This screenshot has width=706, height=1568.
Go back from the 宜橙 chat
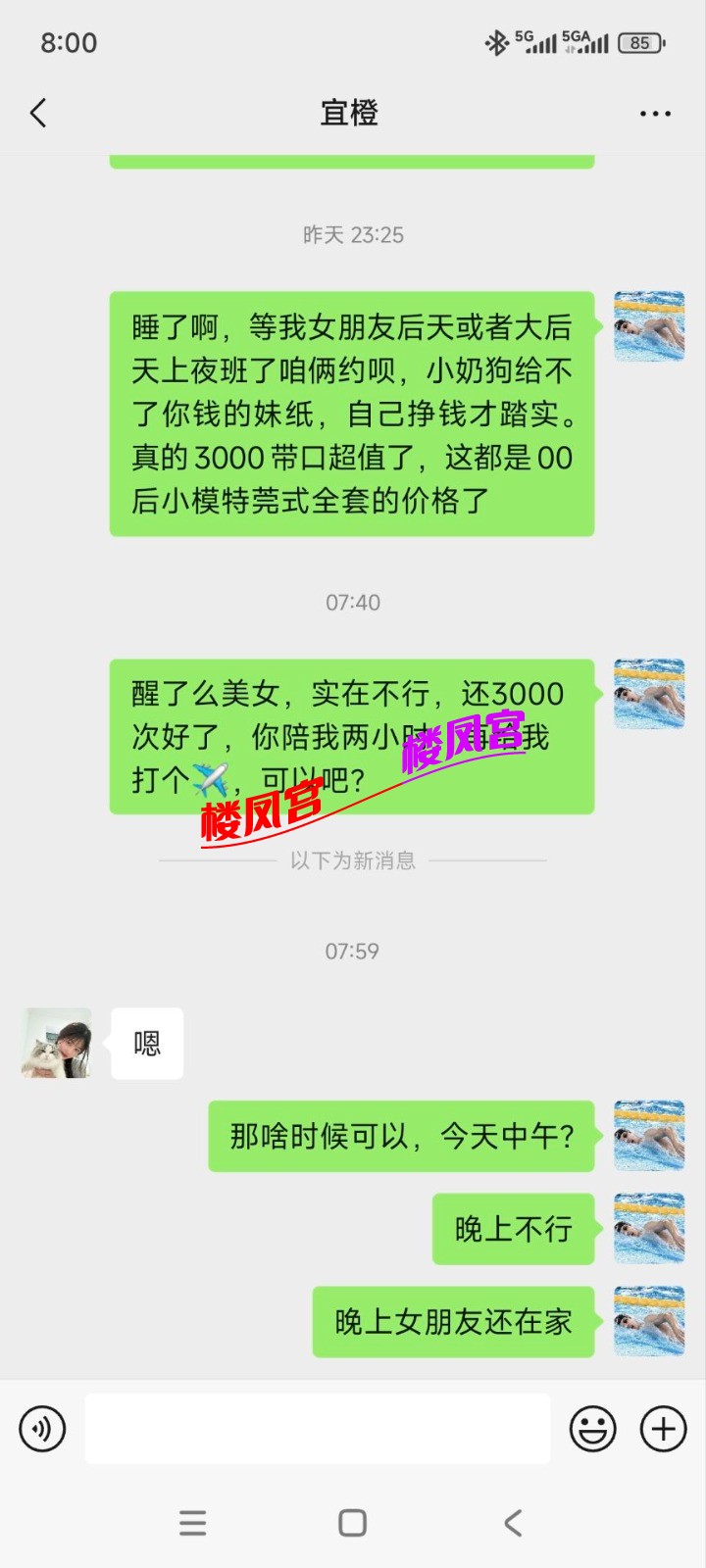tap(39, 113)
